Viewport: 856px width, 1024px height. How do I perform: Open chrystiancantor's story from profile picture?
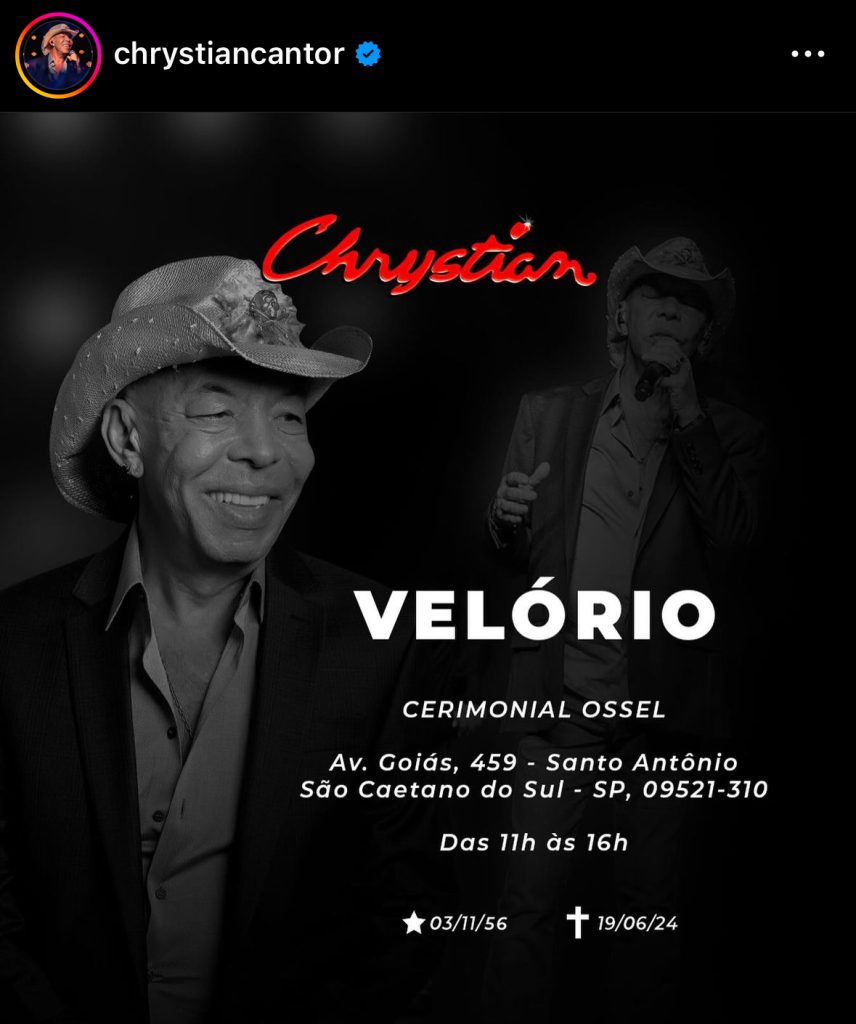[57, 56]
